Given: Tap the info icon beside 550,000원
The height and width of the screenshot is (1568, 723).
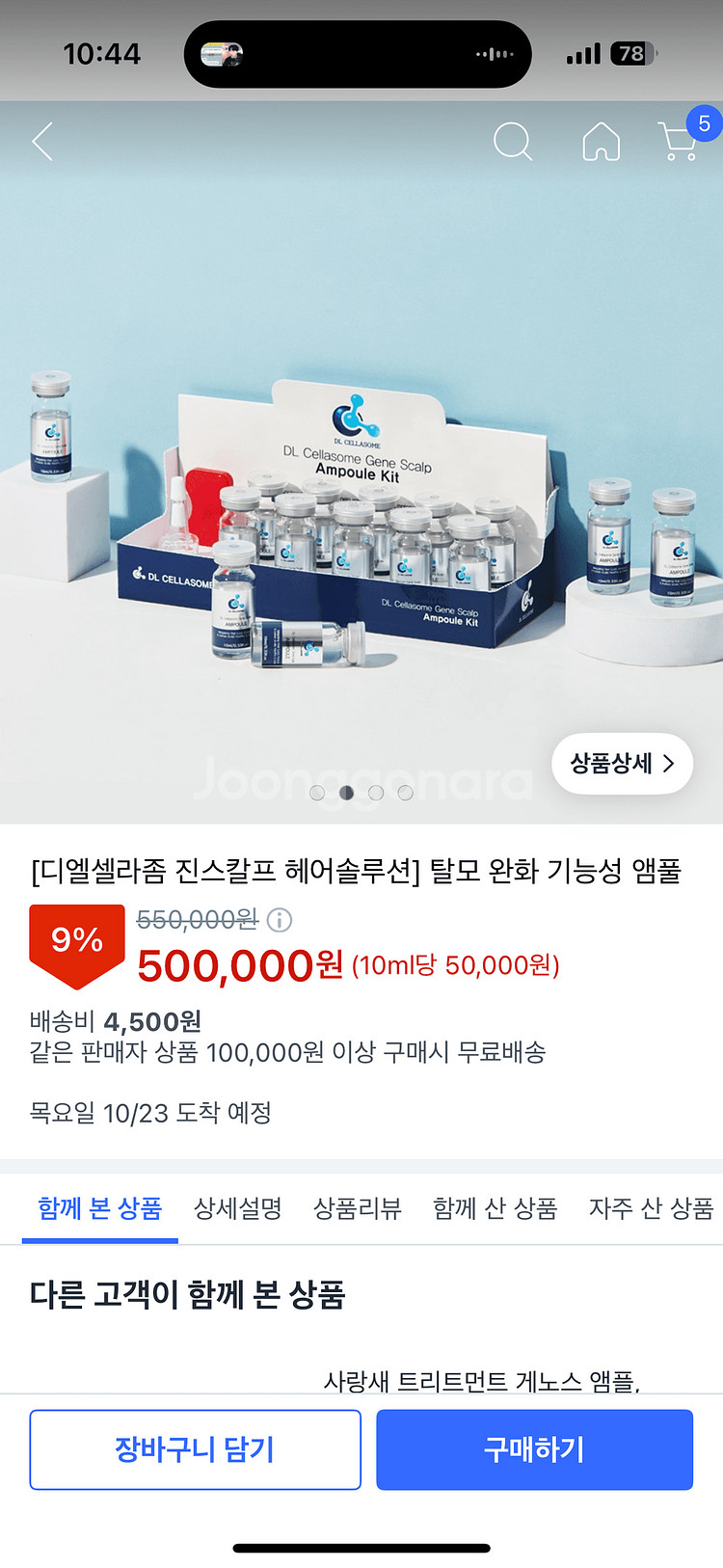Looking at the screenshot, I should [x=280, y=920].
